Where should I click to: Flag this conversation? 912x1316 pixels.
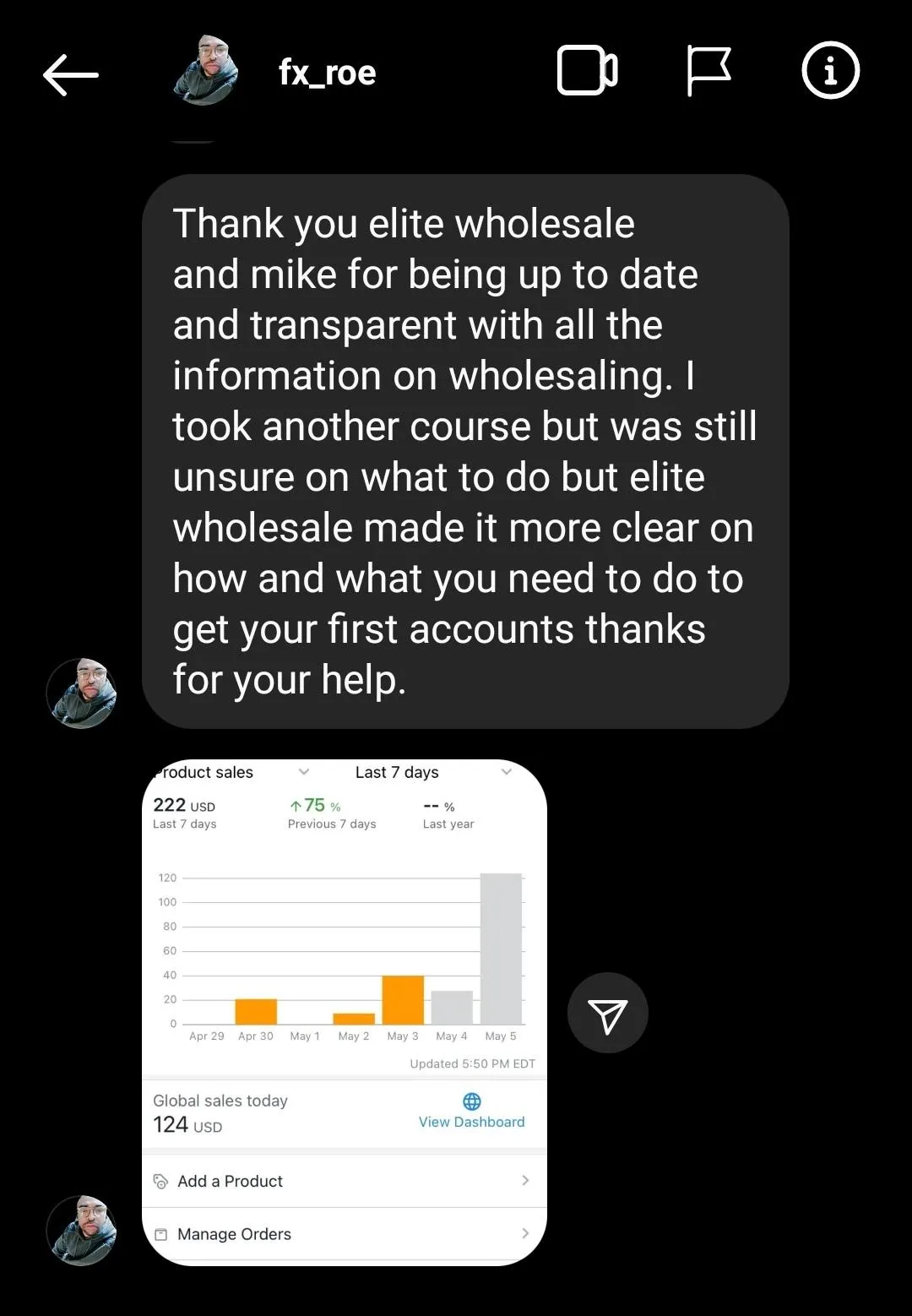click(x=708, y=71)
